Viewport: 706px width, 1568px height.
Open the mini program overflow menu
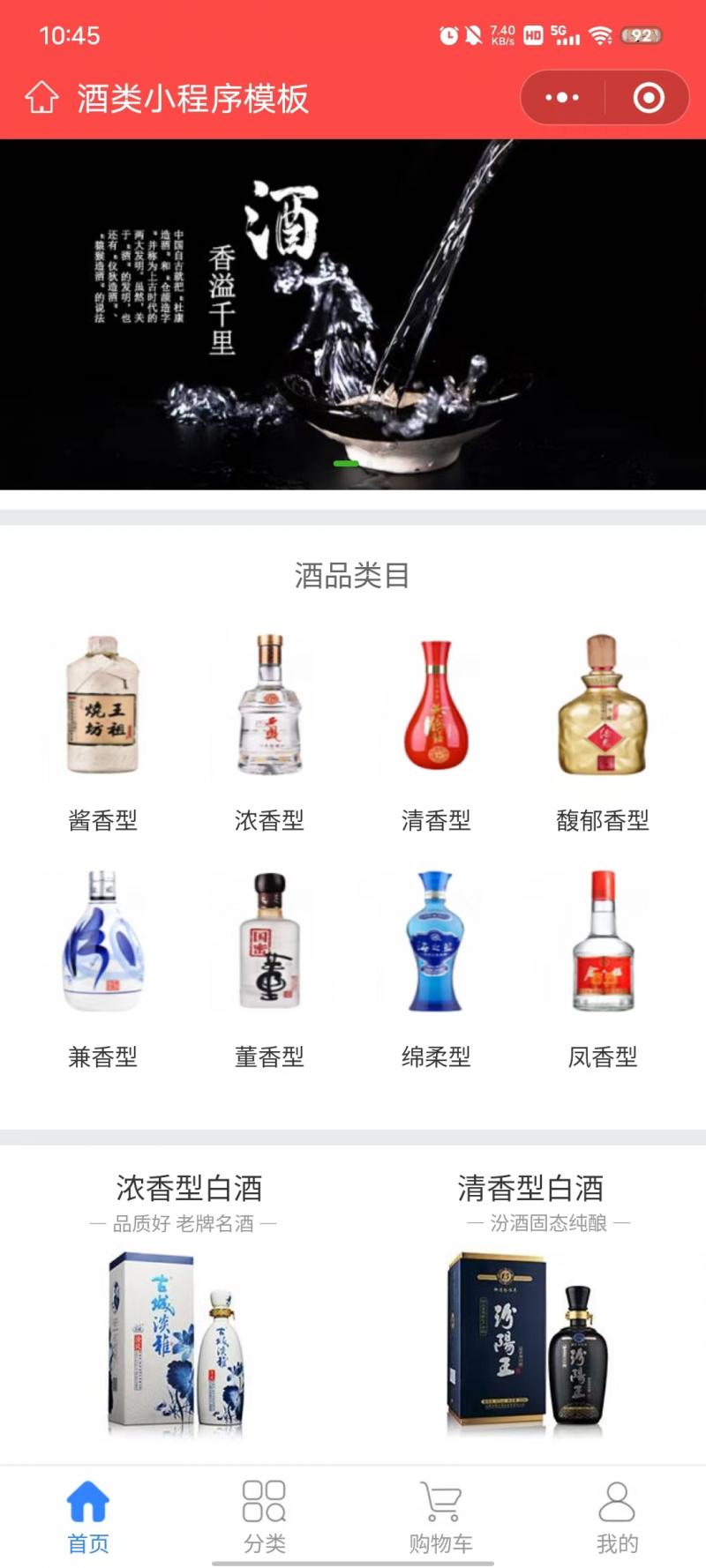(x=562, y=98)
